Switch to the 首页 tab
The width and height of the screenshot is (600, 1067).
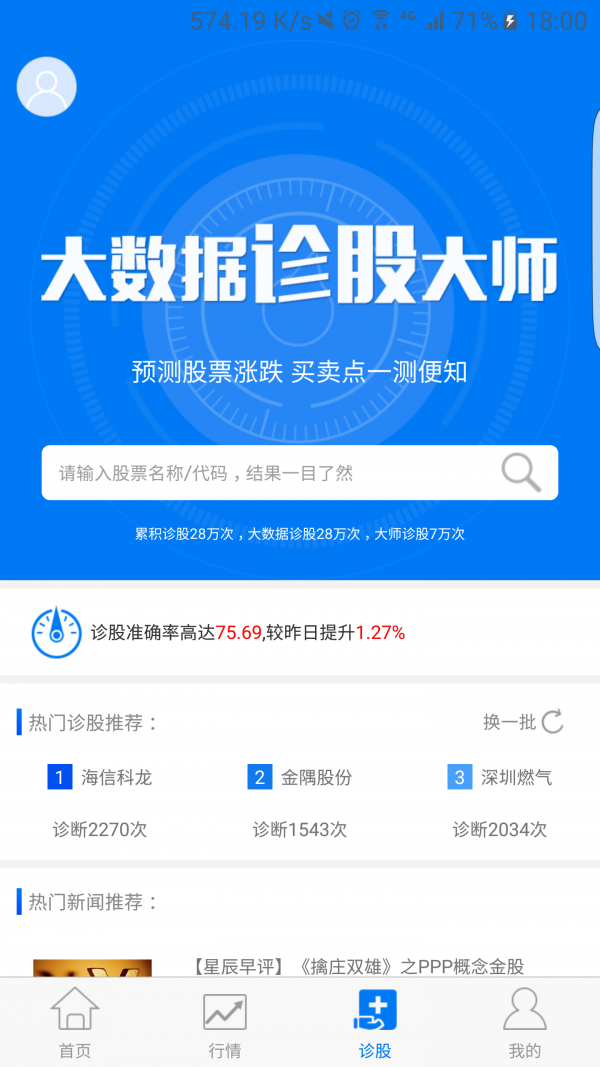coord(75,1022)
